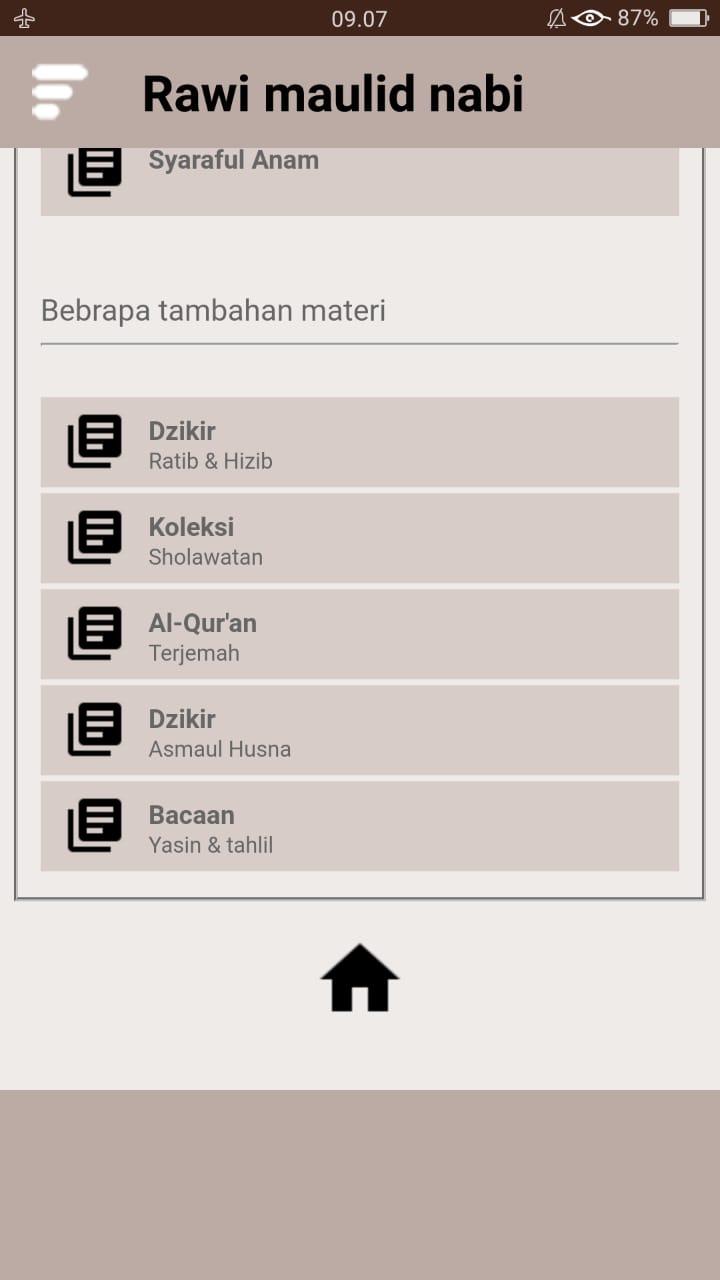Open Dzikir Ratib & Hizib
Image resolution: width=720 pixels, height=1280 pixels.
click(x=359, y=442)
